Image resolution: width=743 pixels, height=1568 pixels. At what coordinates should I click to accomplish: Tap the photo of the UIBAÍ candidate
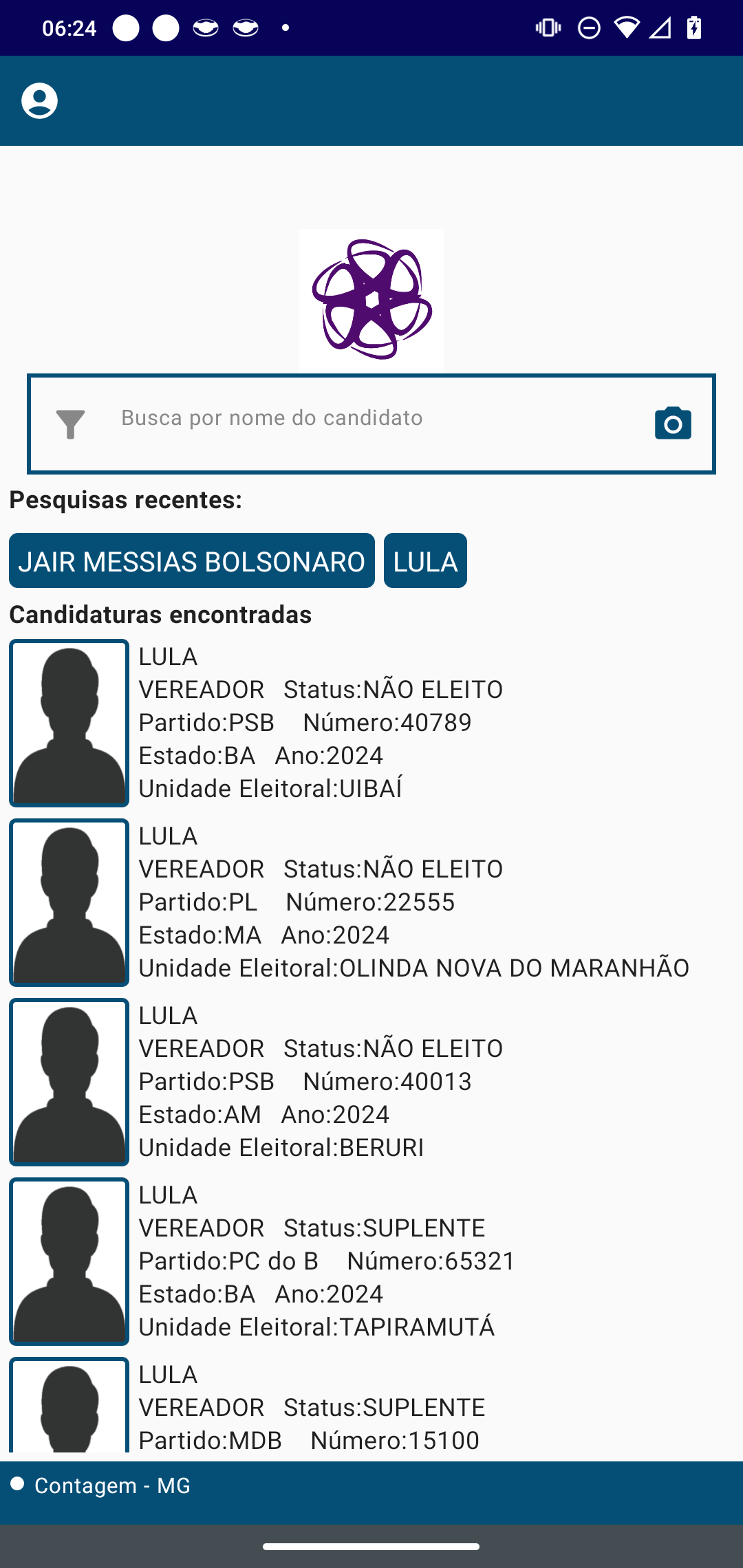[69, 722]
